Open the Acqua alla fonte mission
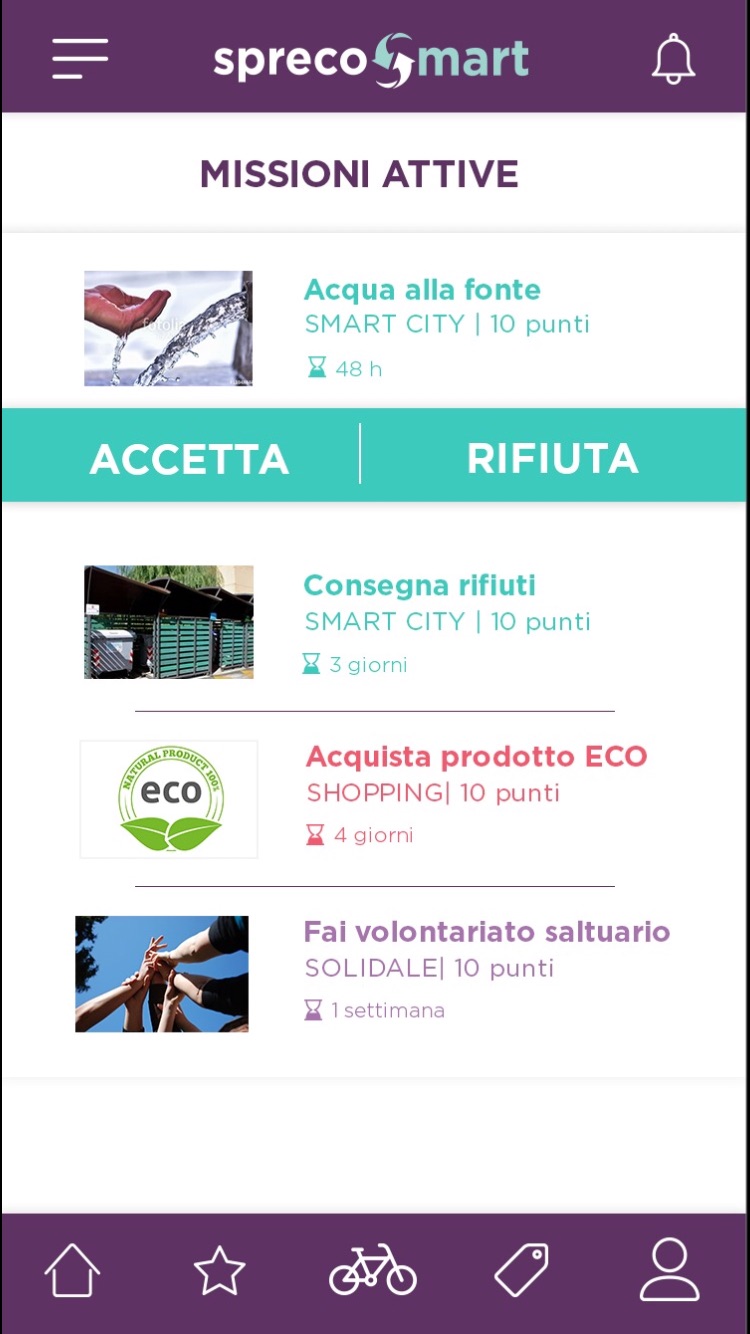 point(375,328)
